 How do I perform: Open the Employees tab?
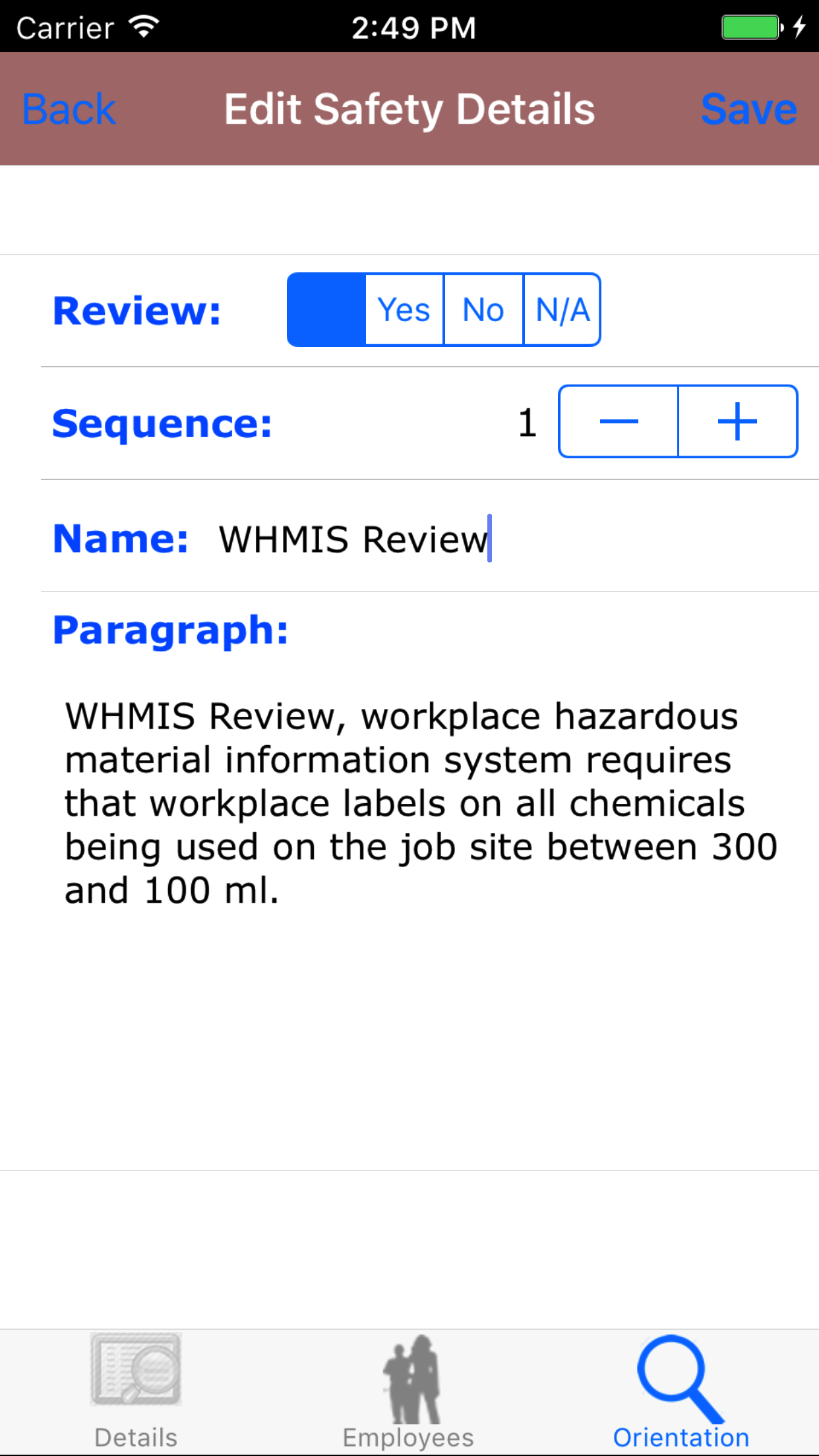[409, 1391]
